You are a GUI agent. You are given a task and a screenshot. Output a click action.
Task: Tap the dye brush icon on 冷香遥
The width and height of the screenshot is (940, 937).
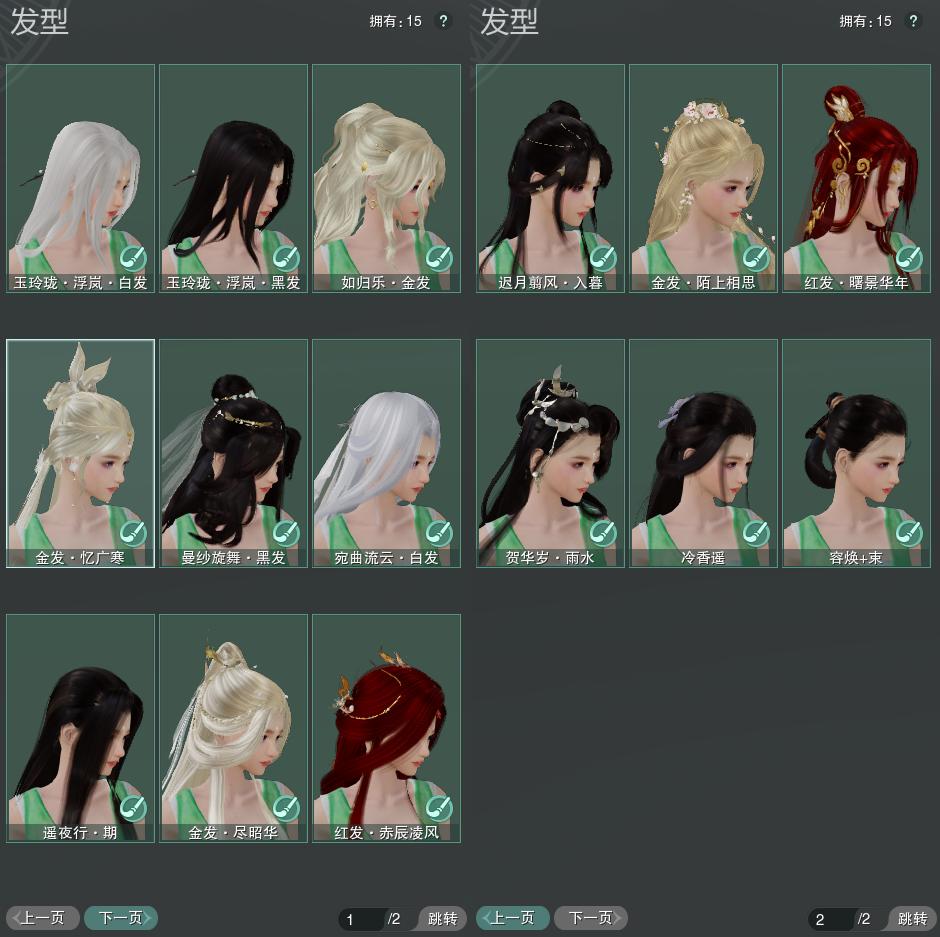click(x=756, y=533)
